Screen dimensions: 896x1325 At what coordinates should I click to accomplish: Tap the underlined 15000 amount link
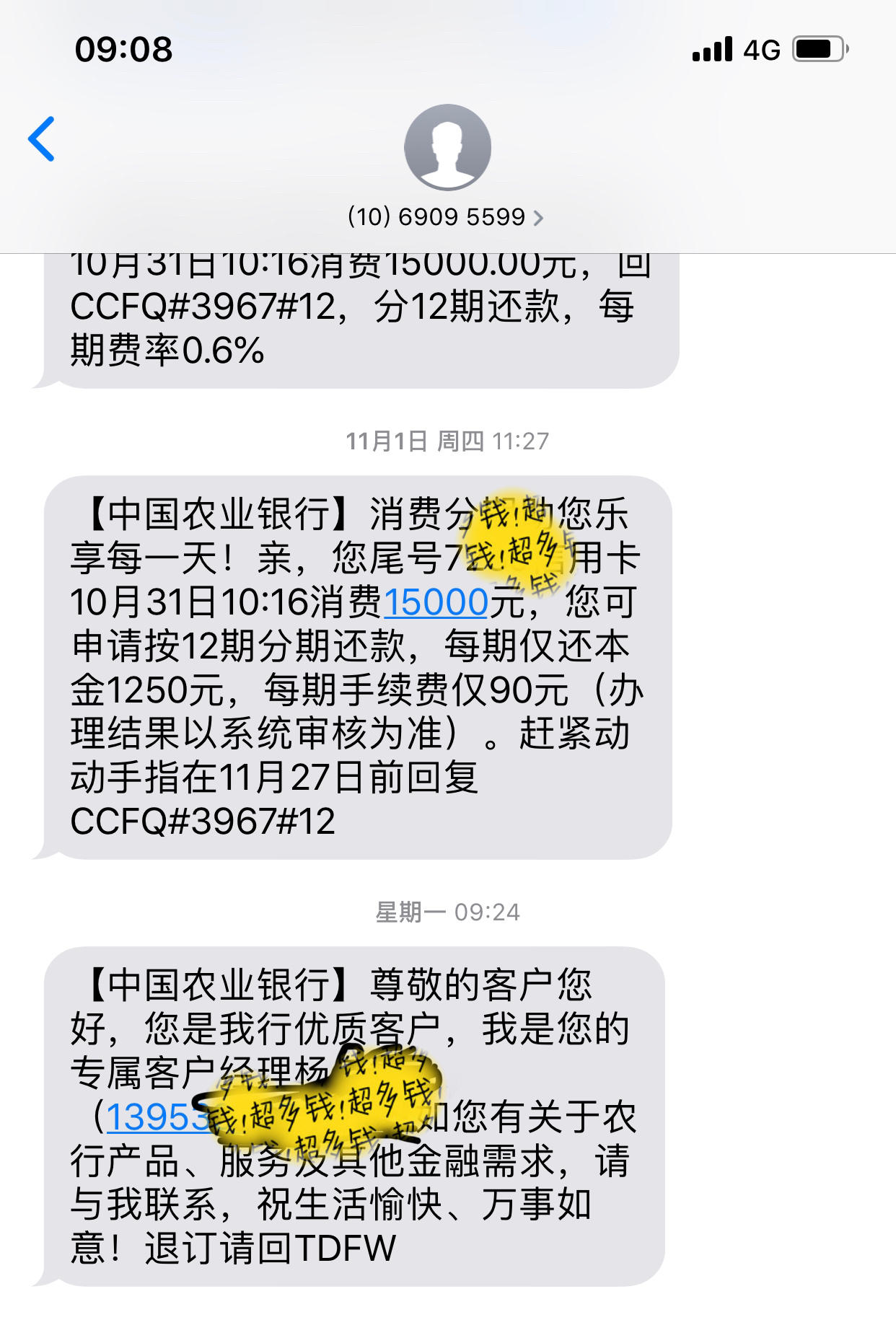pyautogui.click(x=436, y=602)
